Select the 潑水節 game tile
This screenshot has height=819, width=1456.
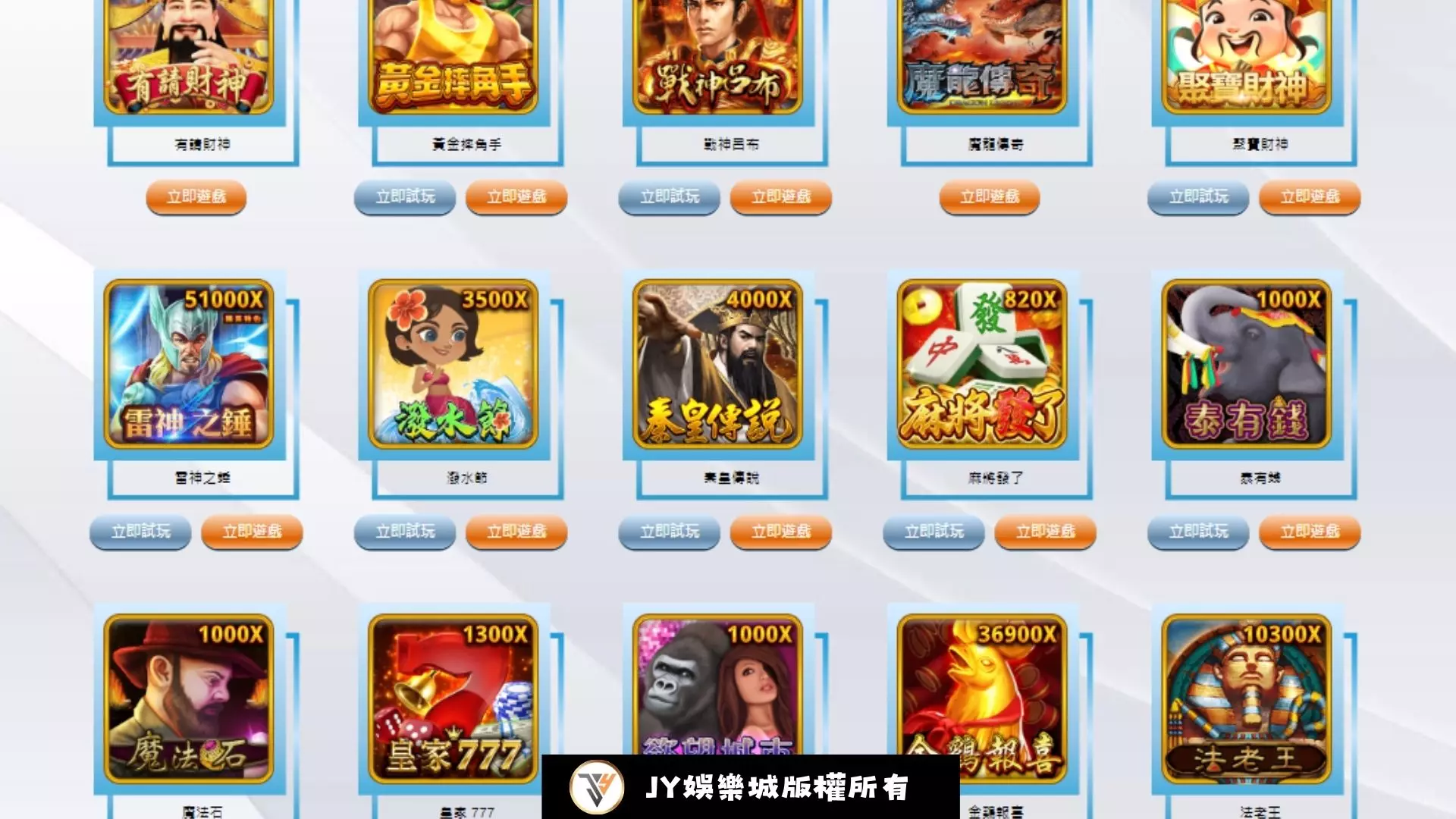click(x=453, y=364)
